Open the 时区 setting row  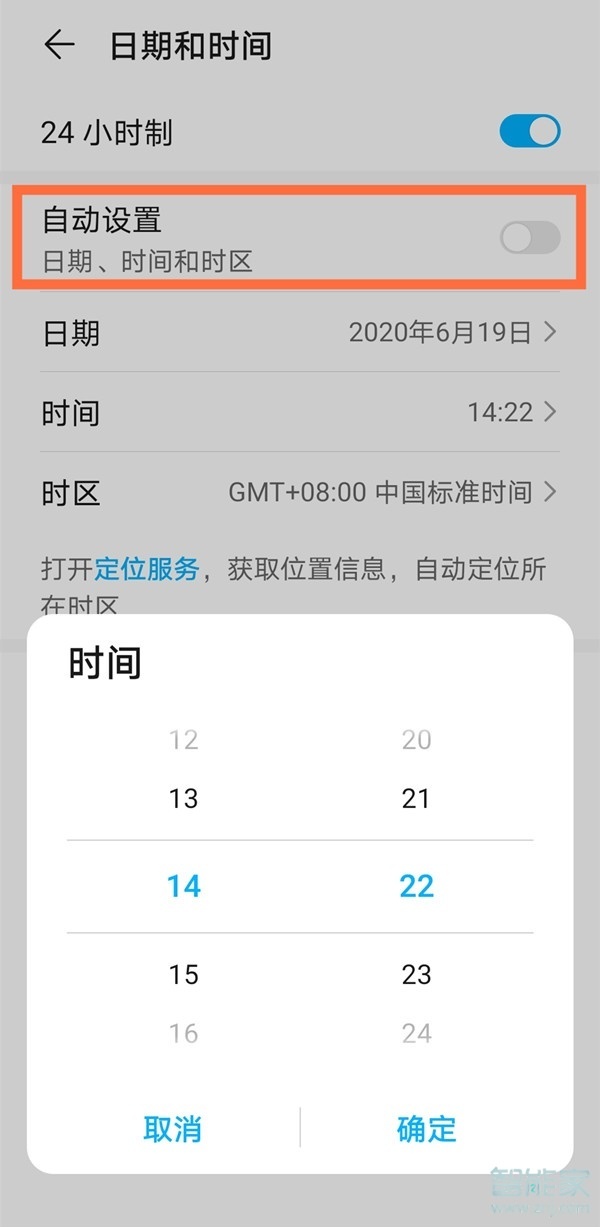tap(300, 492)
